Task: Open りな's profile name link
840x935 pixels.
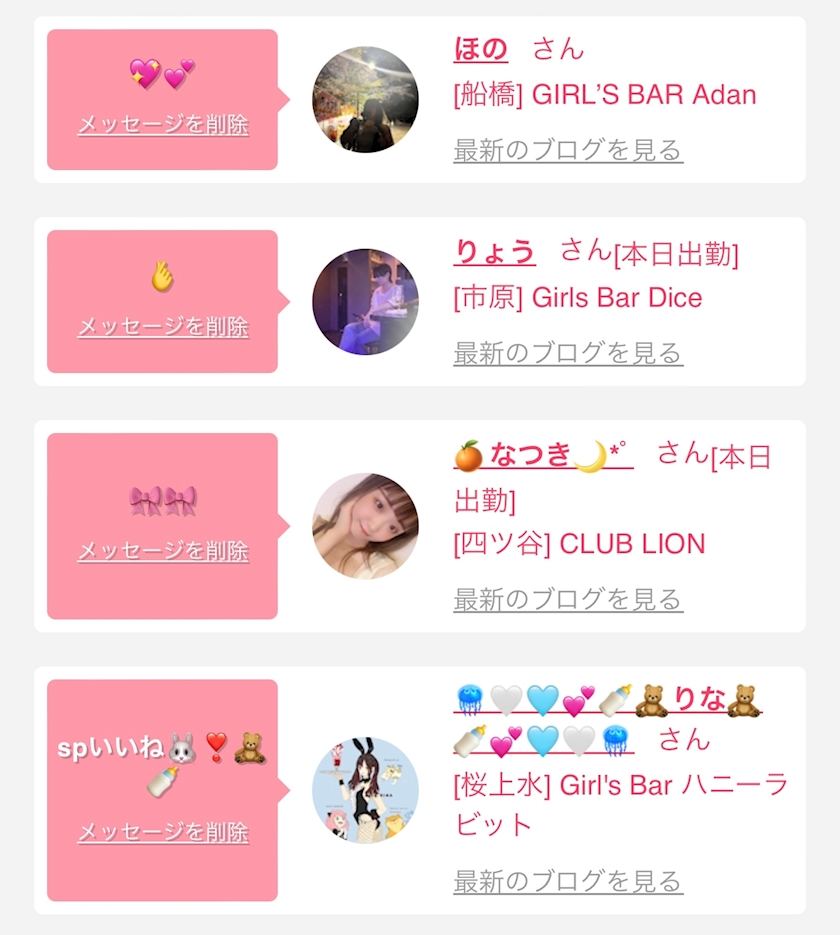Action: click(608, 721)
